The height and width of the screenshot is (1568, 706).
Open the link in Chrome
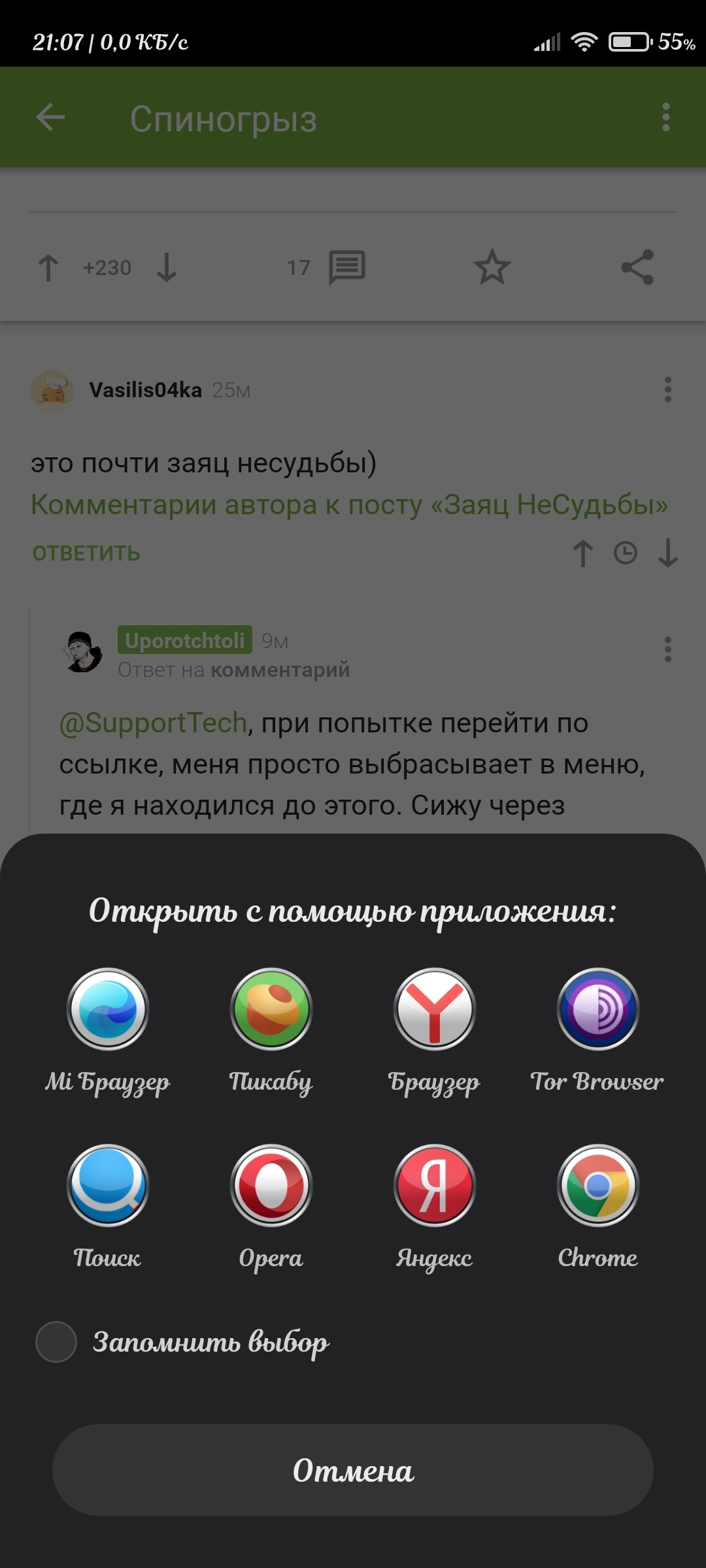tap(597, 1186)
